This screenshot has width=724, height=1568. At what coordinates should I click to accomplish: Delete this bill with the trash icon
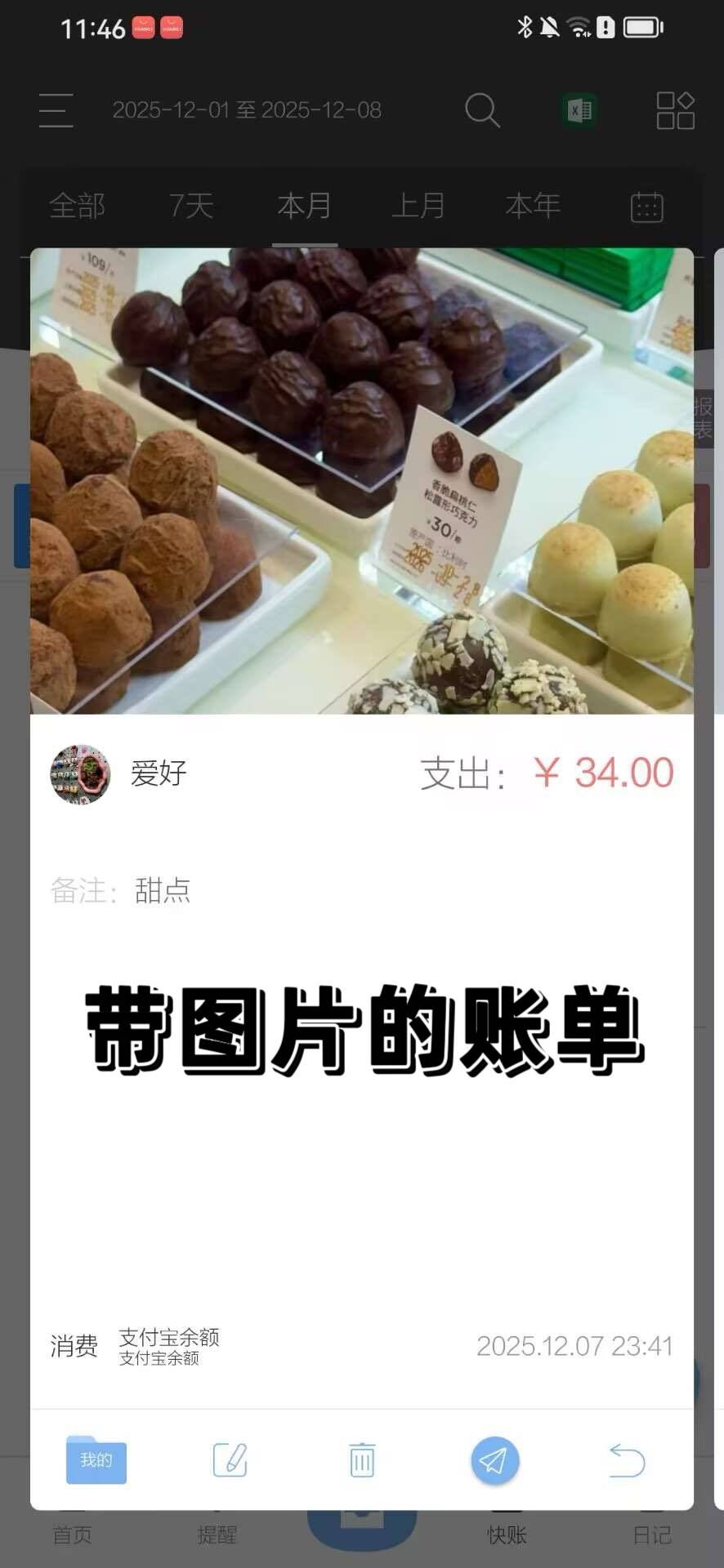362,1459
